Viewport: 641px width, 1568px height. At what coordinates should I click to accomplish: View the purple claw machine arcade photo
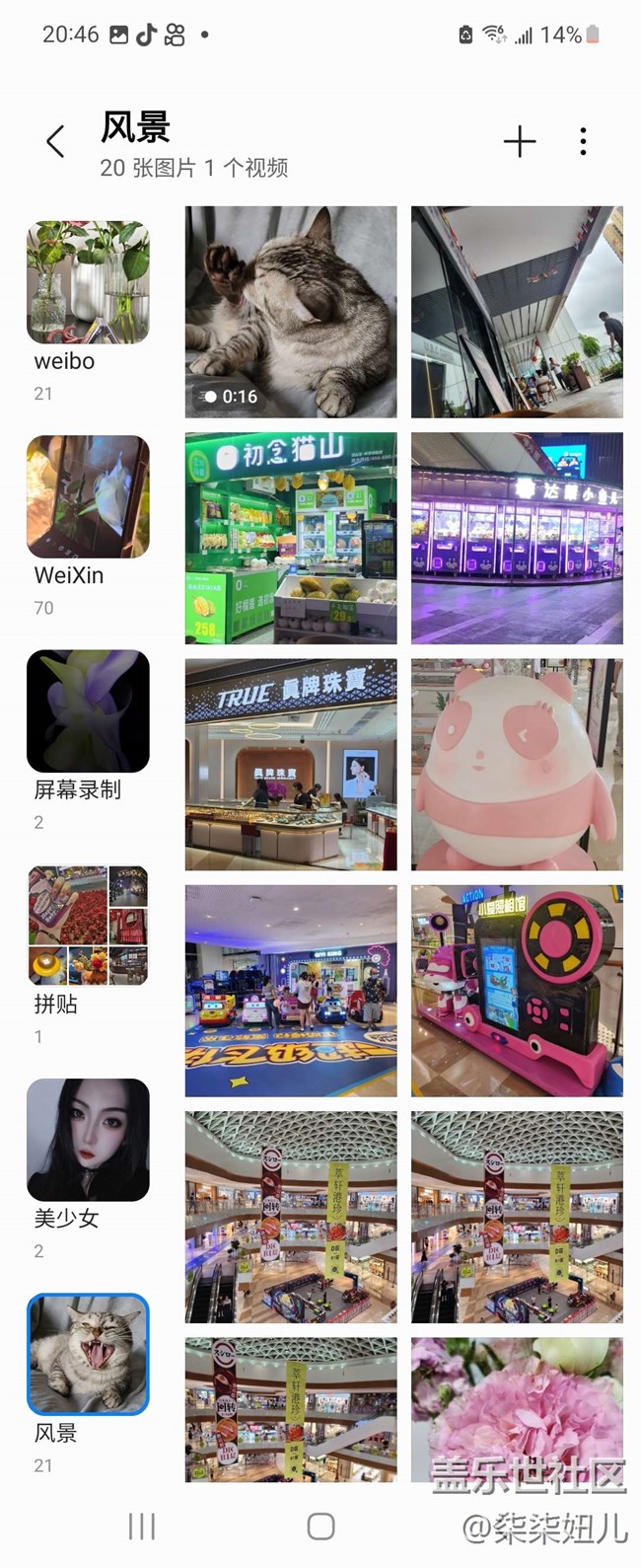coord(517,538)
